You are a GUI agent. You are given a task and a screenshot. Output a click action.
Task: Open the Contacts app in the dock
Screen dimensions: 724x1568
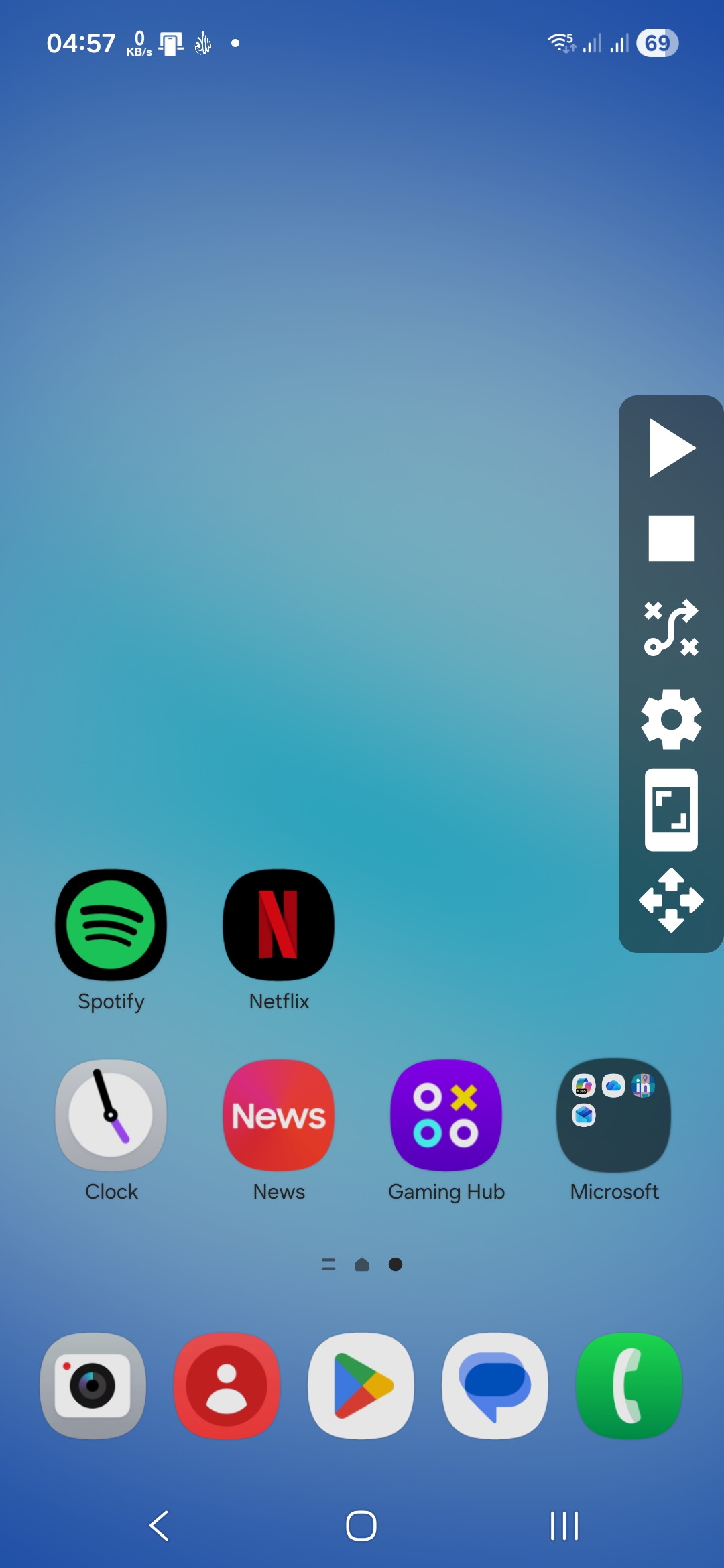[x=227, y=1386]
